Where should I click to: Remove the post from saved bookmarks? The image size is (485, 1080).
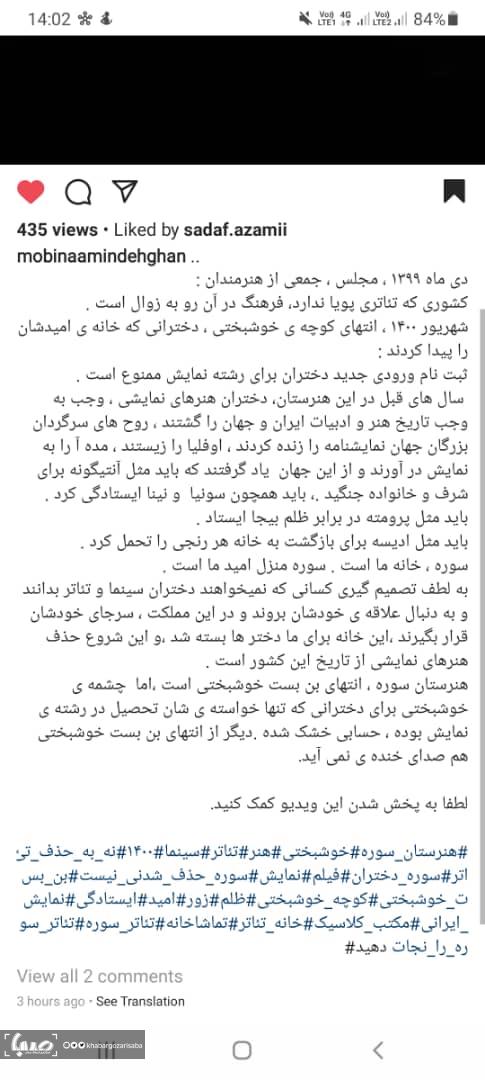point(455,191)
